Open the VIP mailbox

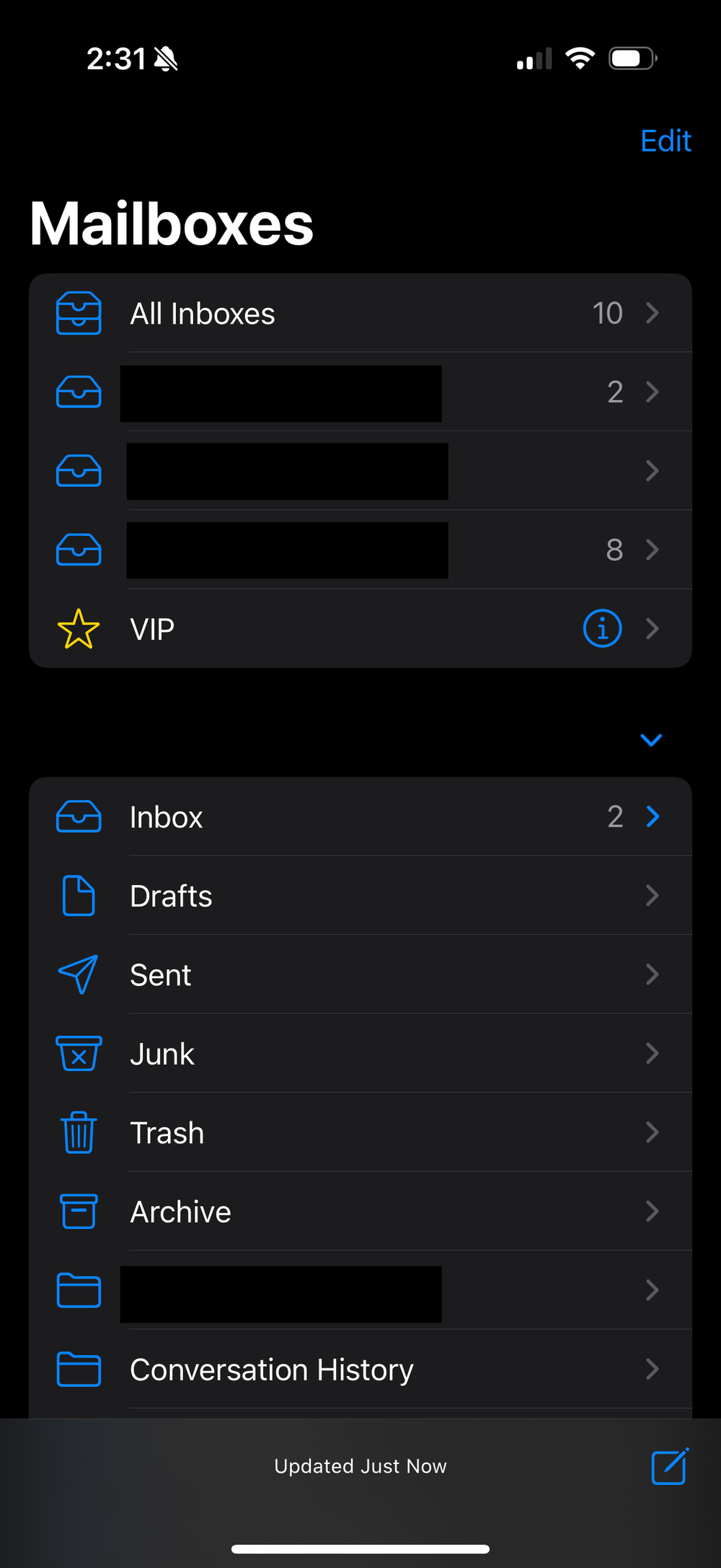(x=324, y=629)
